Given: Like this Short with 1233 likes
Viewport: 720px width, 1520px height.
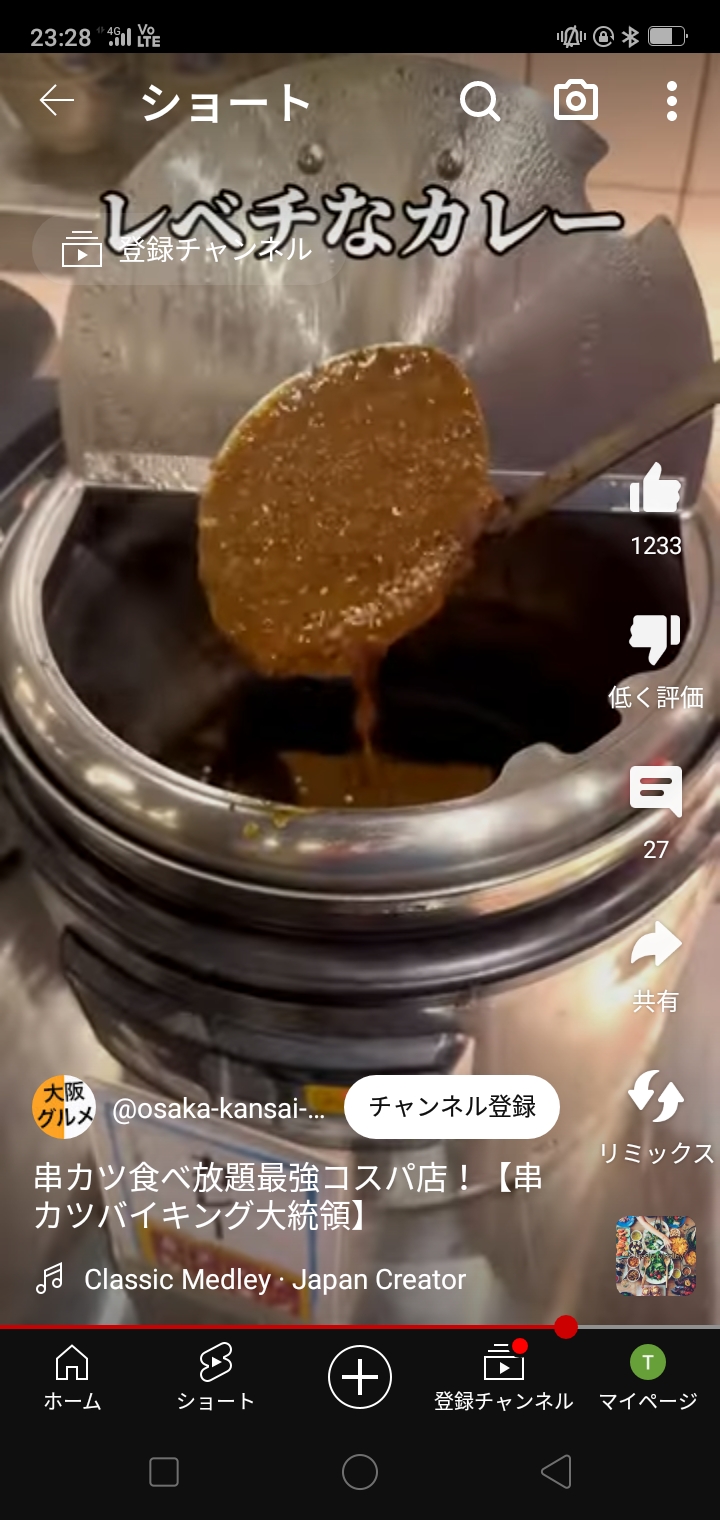Looking at the screenshot, I should pos(655,492).
